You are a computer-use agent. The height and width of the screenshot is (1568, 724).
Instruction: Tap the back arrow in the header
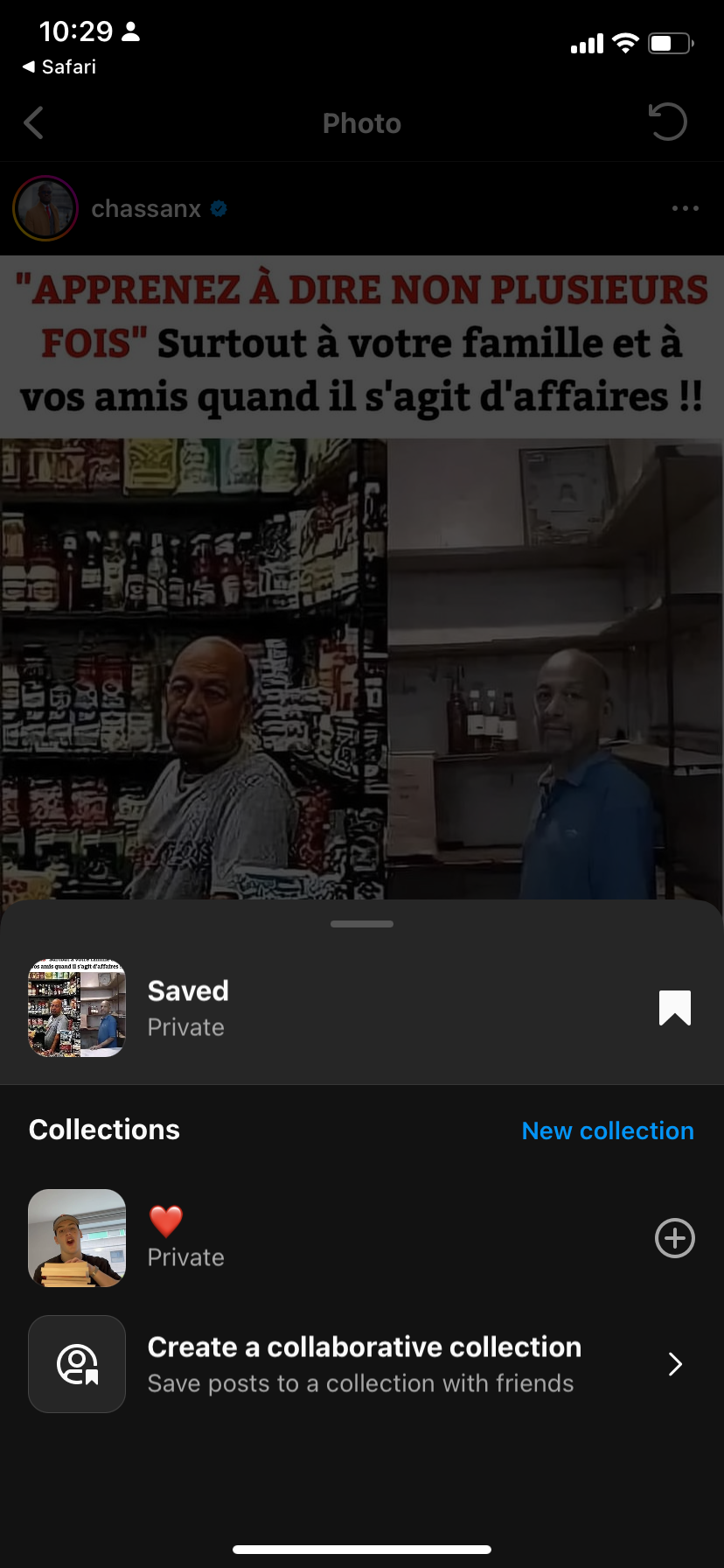(x=34, y=123)
